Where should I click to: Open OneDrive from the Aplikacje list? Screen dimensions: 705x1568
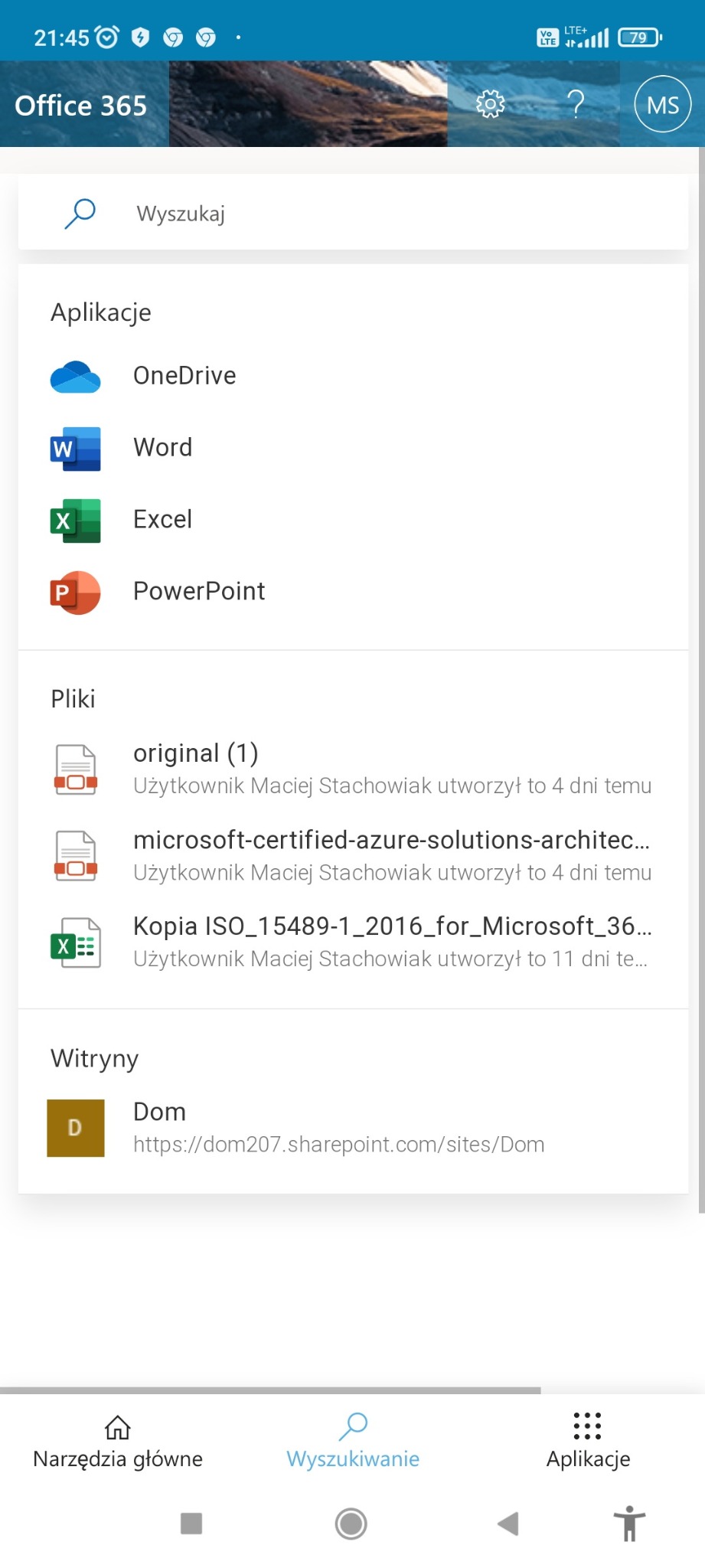coord(185,375)
